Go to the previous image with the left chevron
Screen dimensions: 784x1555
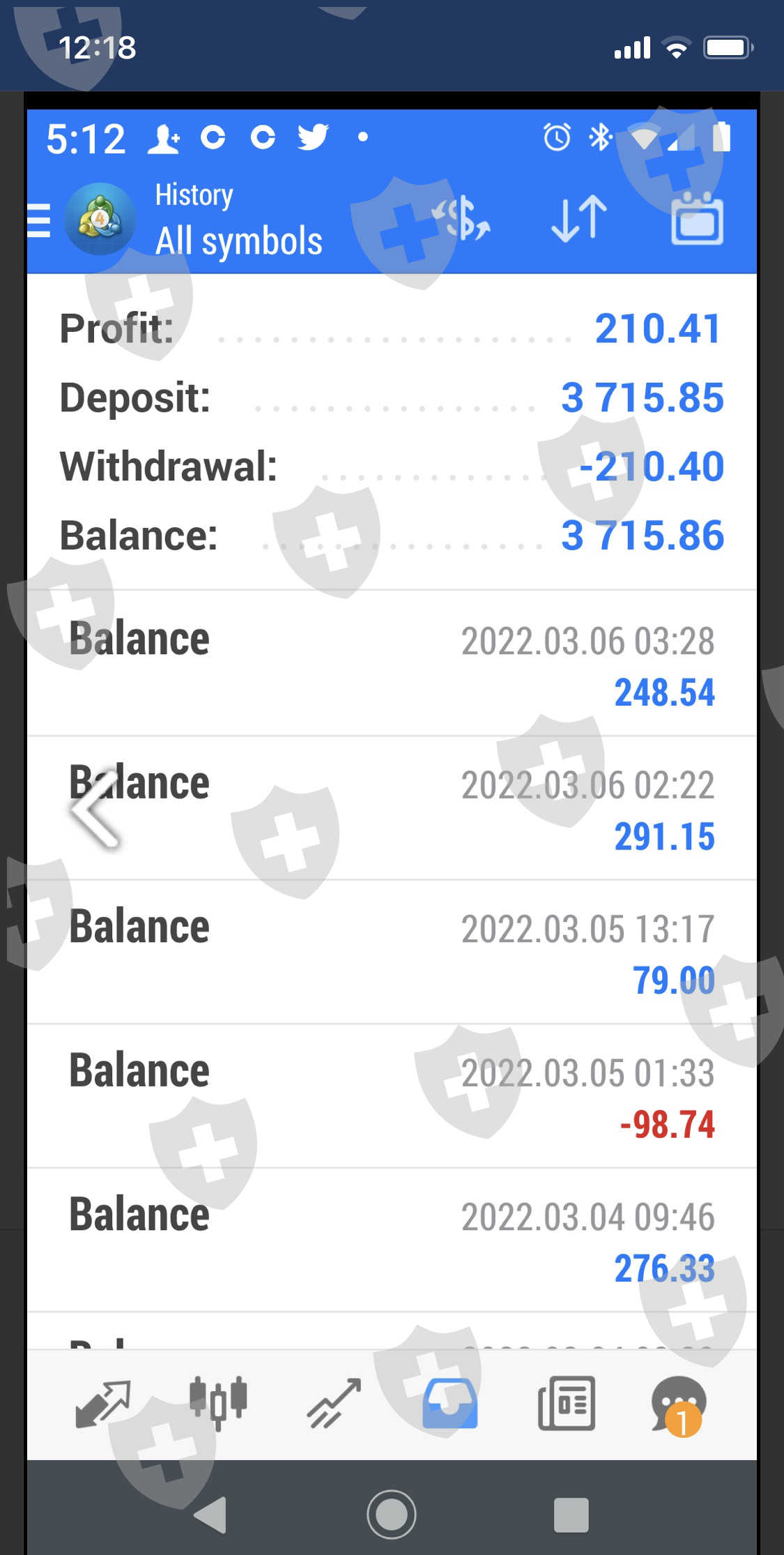point(95,810)
